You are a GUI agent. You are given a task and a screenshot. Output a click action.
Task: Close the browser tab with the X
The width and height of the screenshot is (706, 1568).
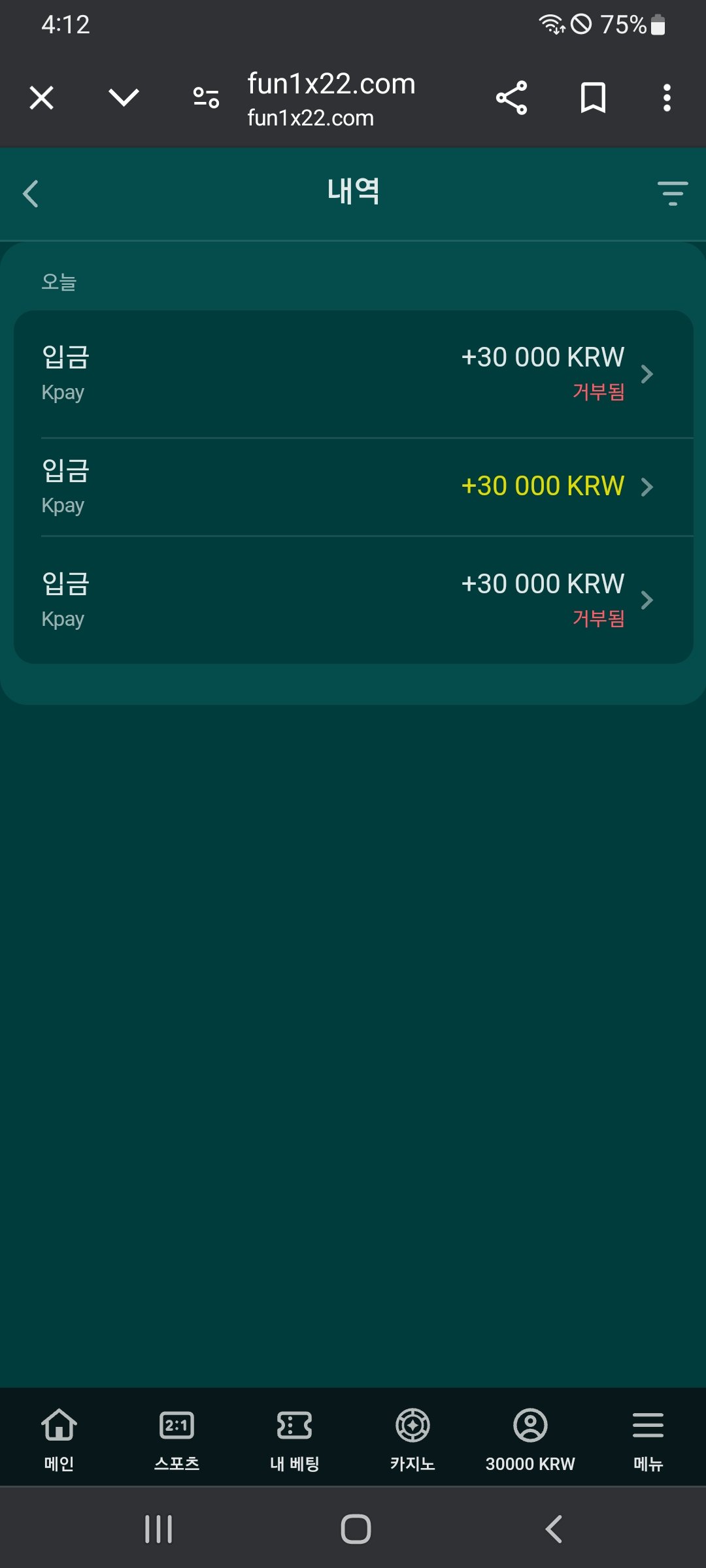coord(42,99)
